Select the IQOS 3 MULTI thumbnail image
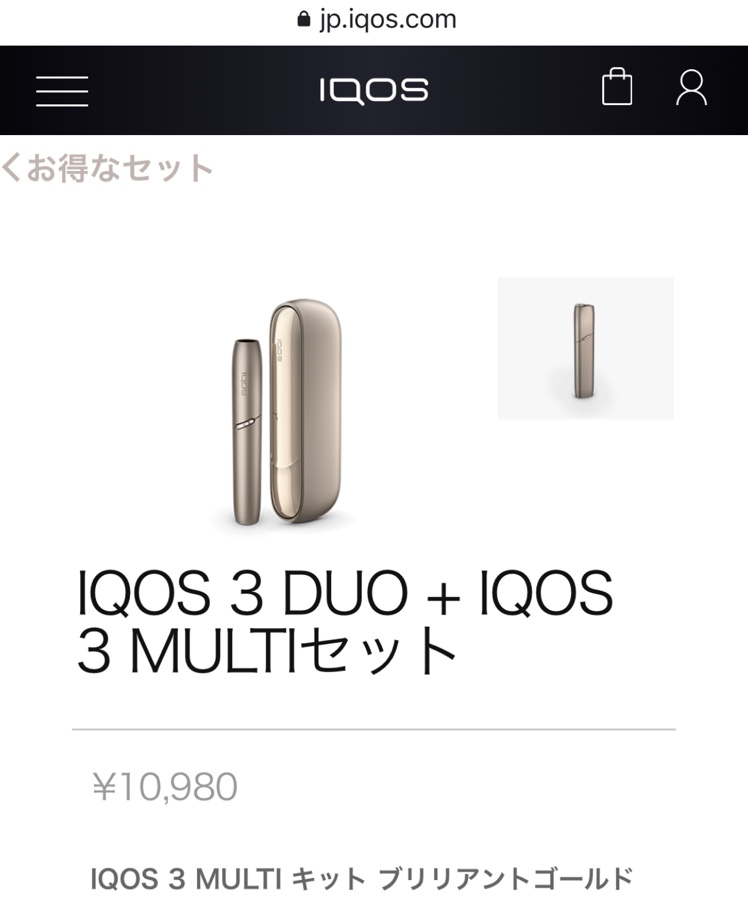The width and height of the screenshot is (748, 900). (x=585, y=348)
